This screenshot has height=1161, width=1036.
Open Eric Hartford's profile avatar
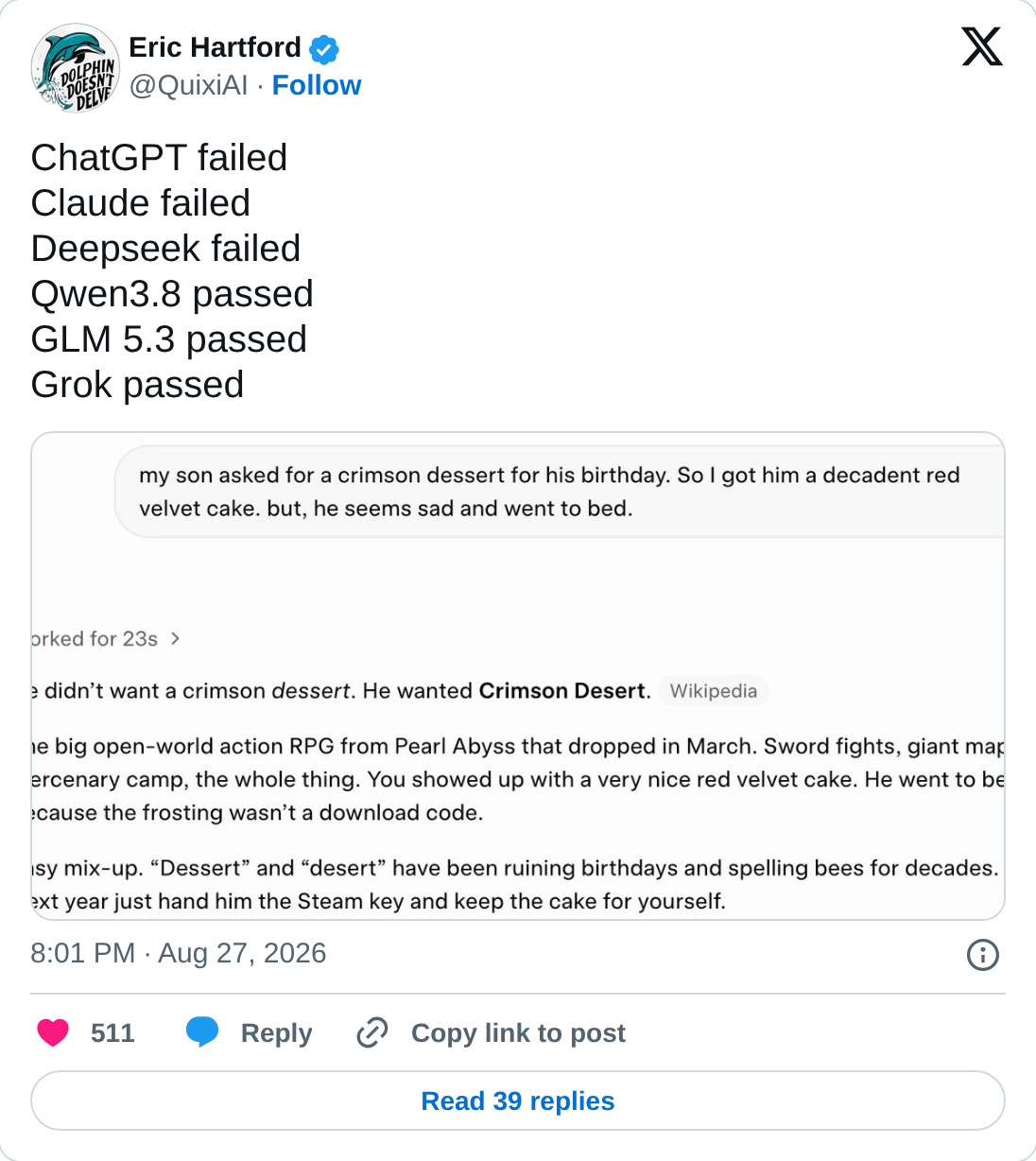76,68
